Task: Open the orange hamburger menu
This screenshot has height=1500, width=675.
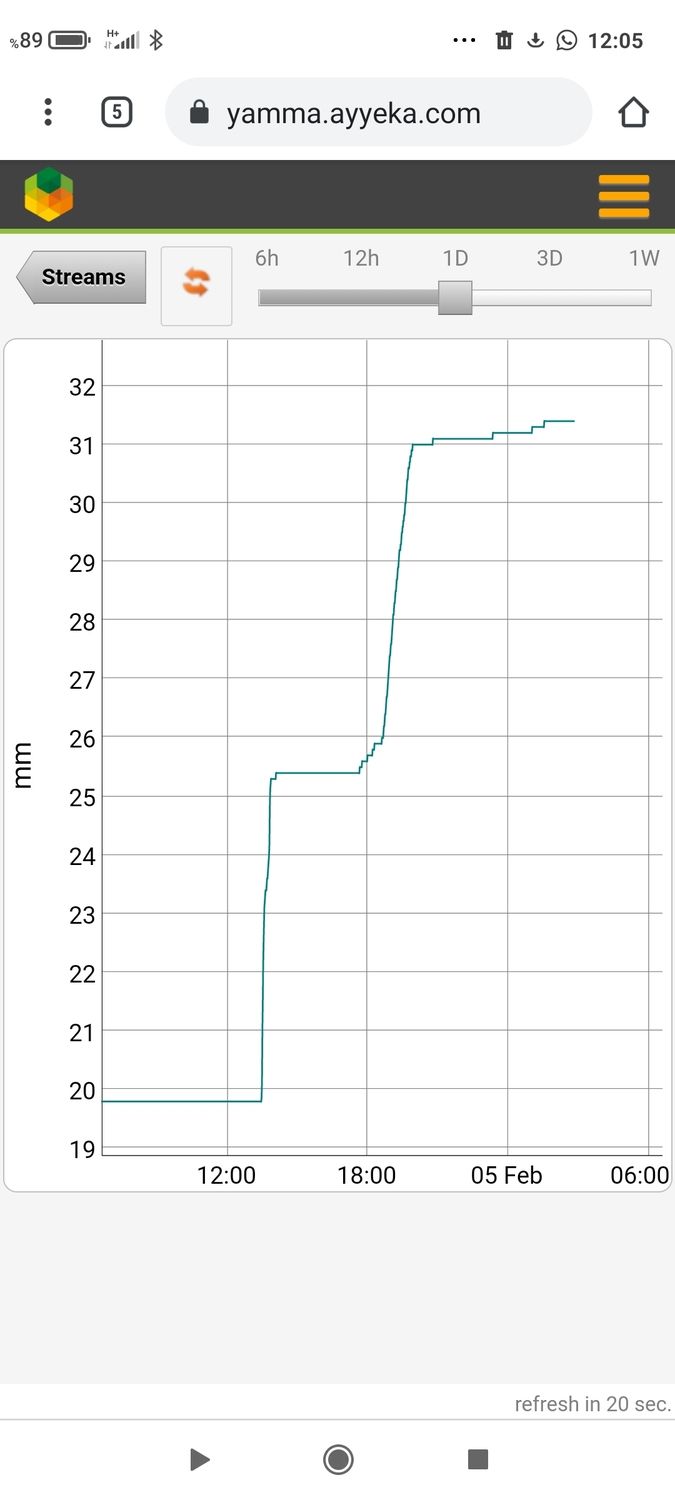Action: coord(623,196)
